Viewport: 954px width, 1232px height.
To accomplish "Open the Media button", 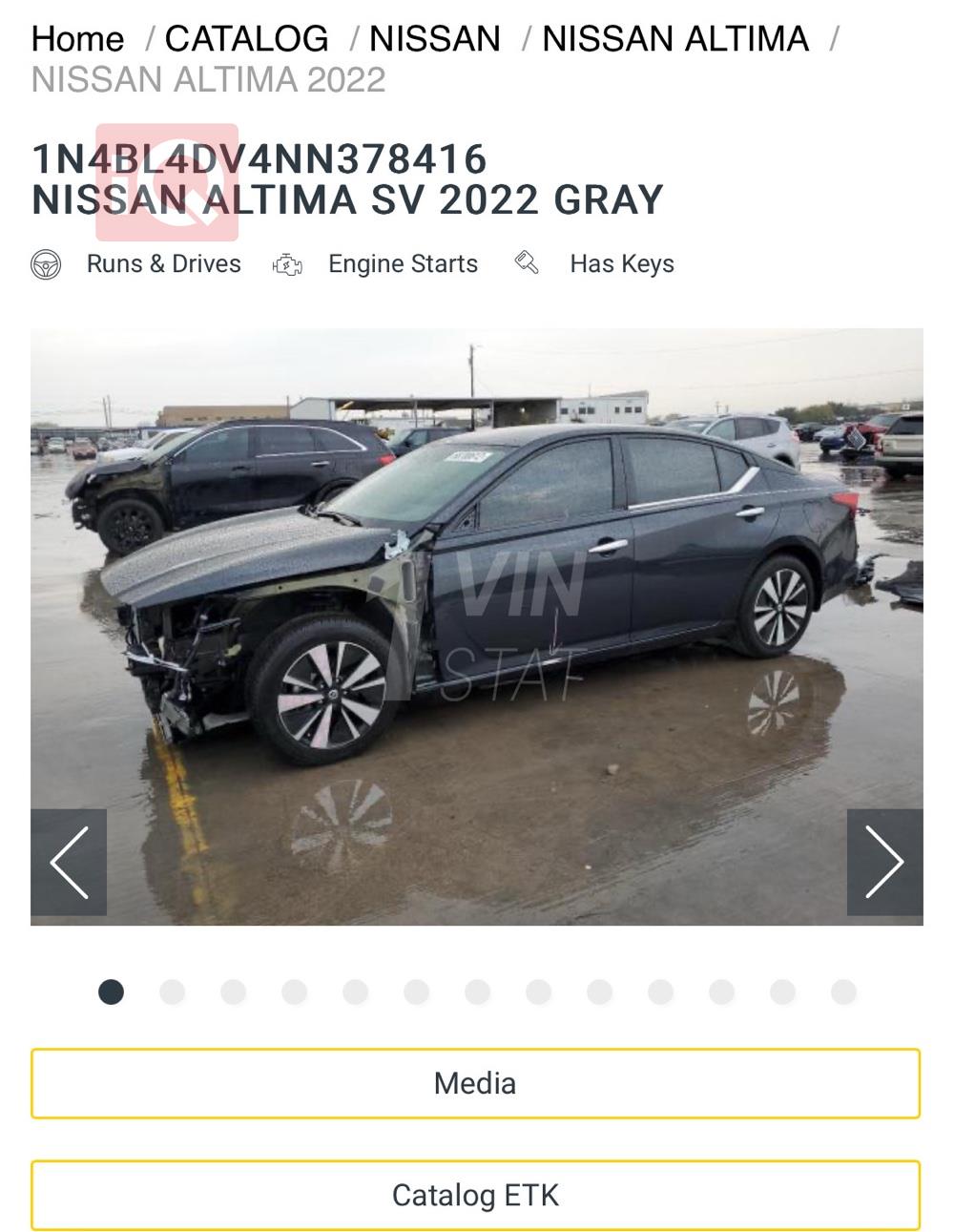I will (x=475, y=1083).
